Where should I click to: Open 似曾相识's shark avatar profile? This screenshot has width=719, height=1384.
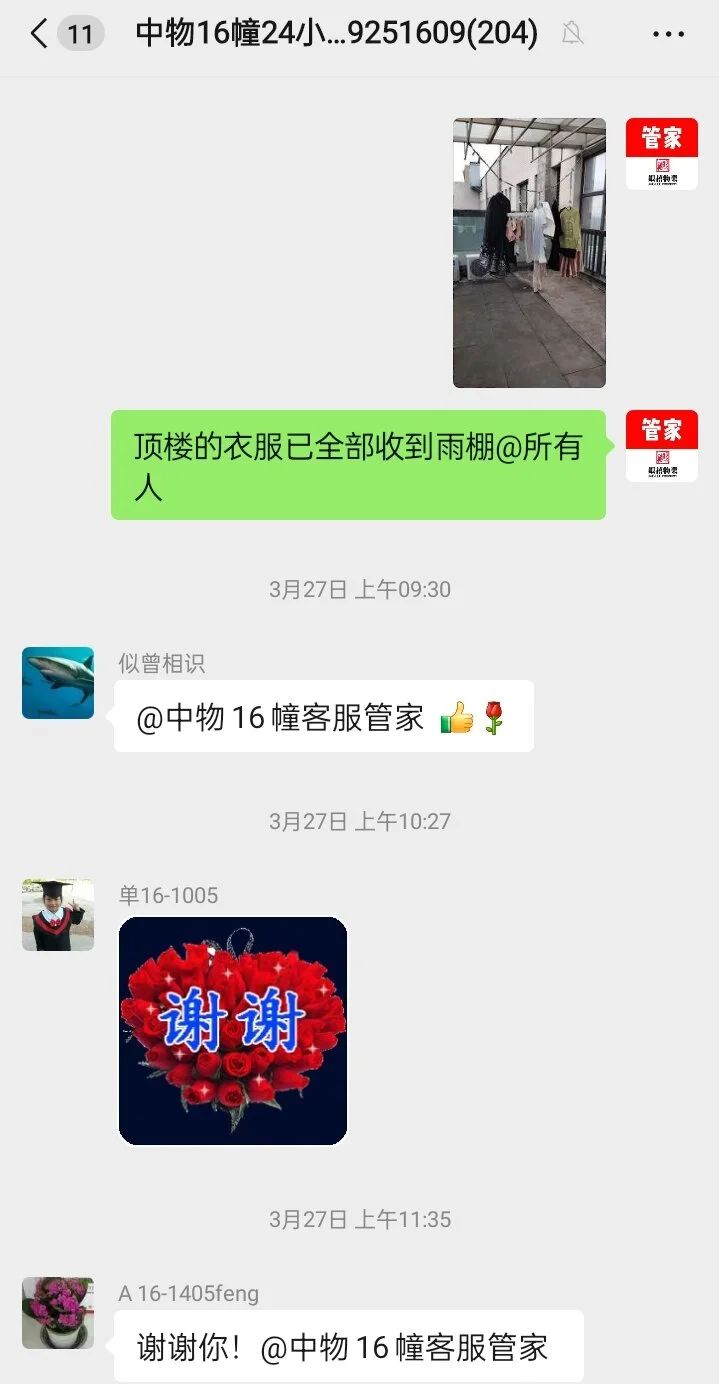tap(58, 683)
